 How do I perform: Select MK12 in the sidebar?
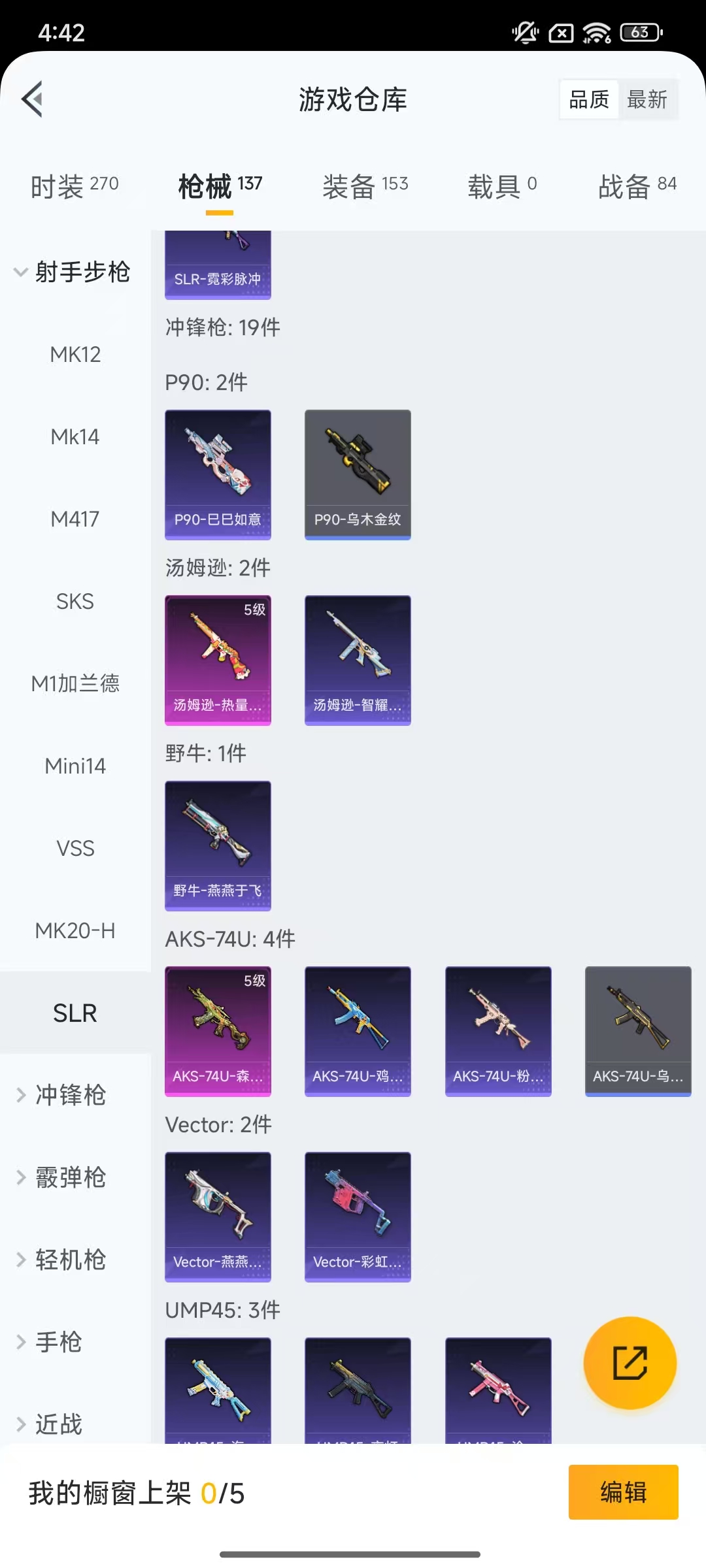(75, 354)
